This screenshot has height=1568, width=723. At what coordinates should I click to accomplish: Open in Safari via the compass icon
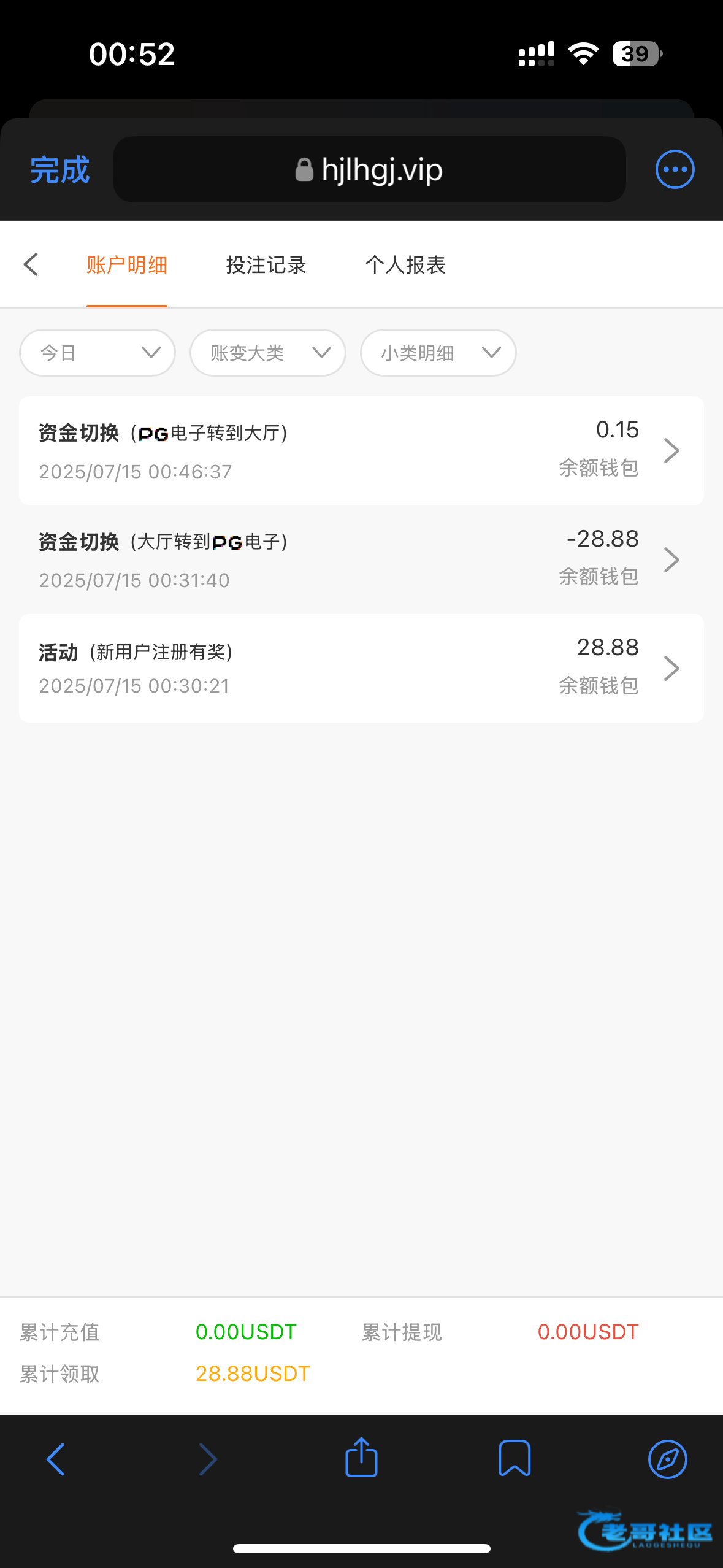(667, 1459)
